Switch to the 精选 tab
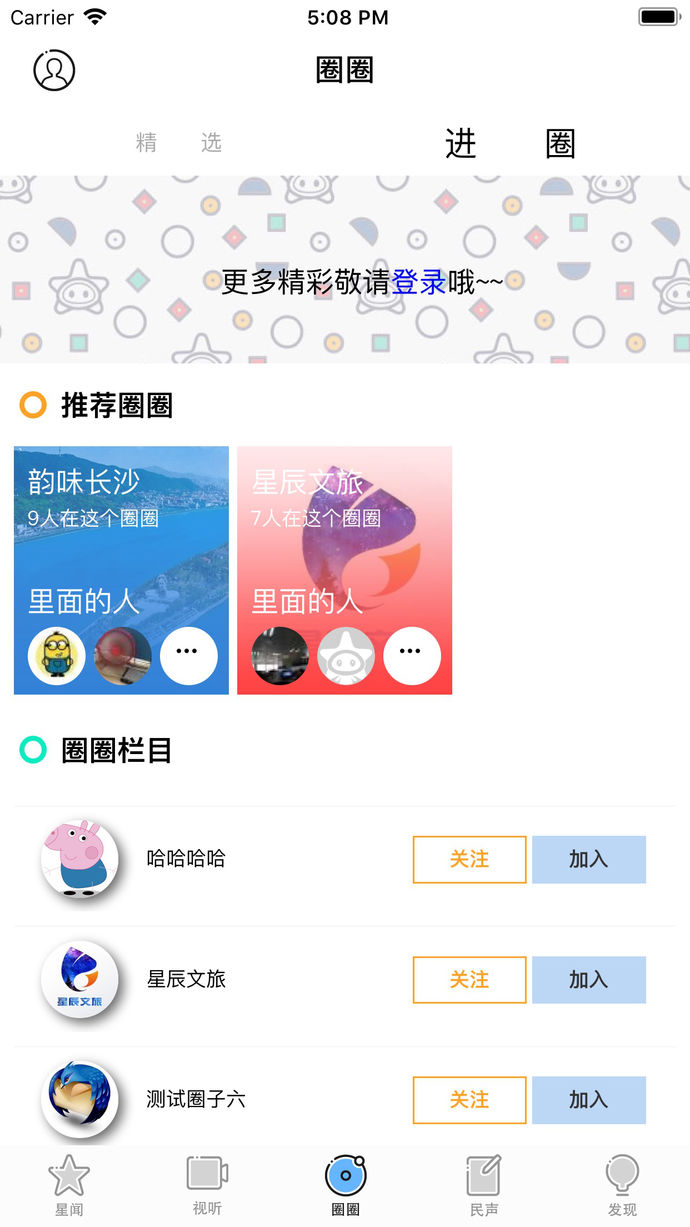The width and height of the screenshot is (690, 1227). tap(178, 143)
